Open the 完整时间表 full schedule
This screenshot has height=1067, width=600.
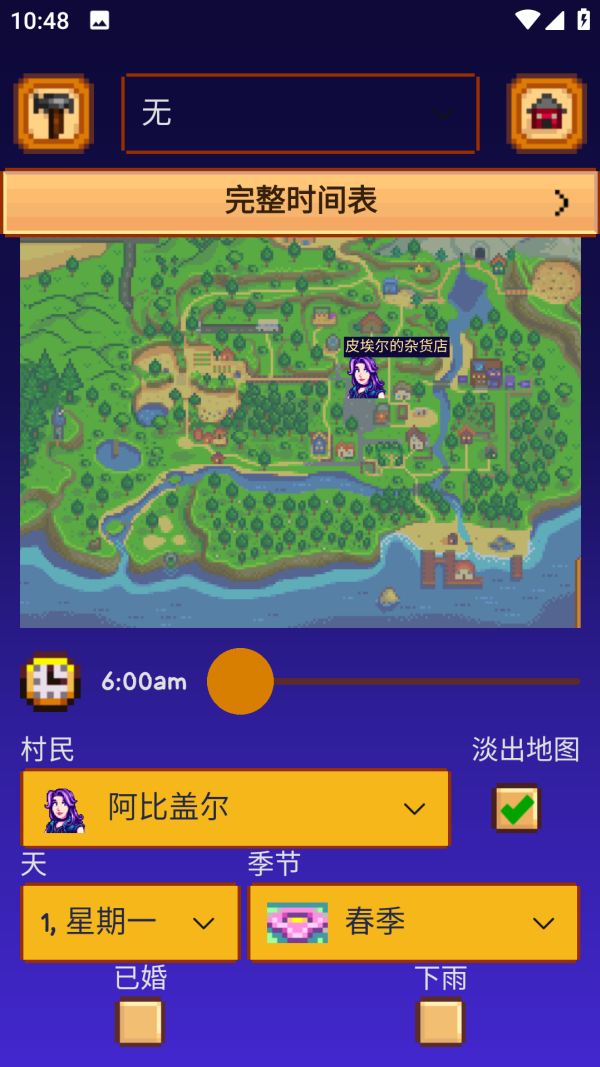(x=300, y=202)
